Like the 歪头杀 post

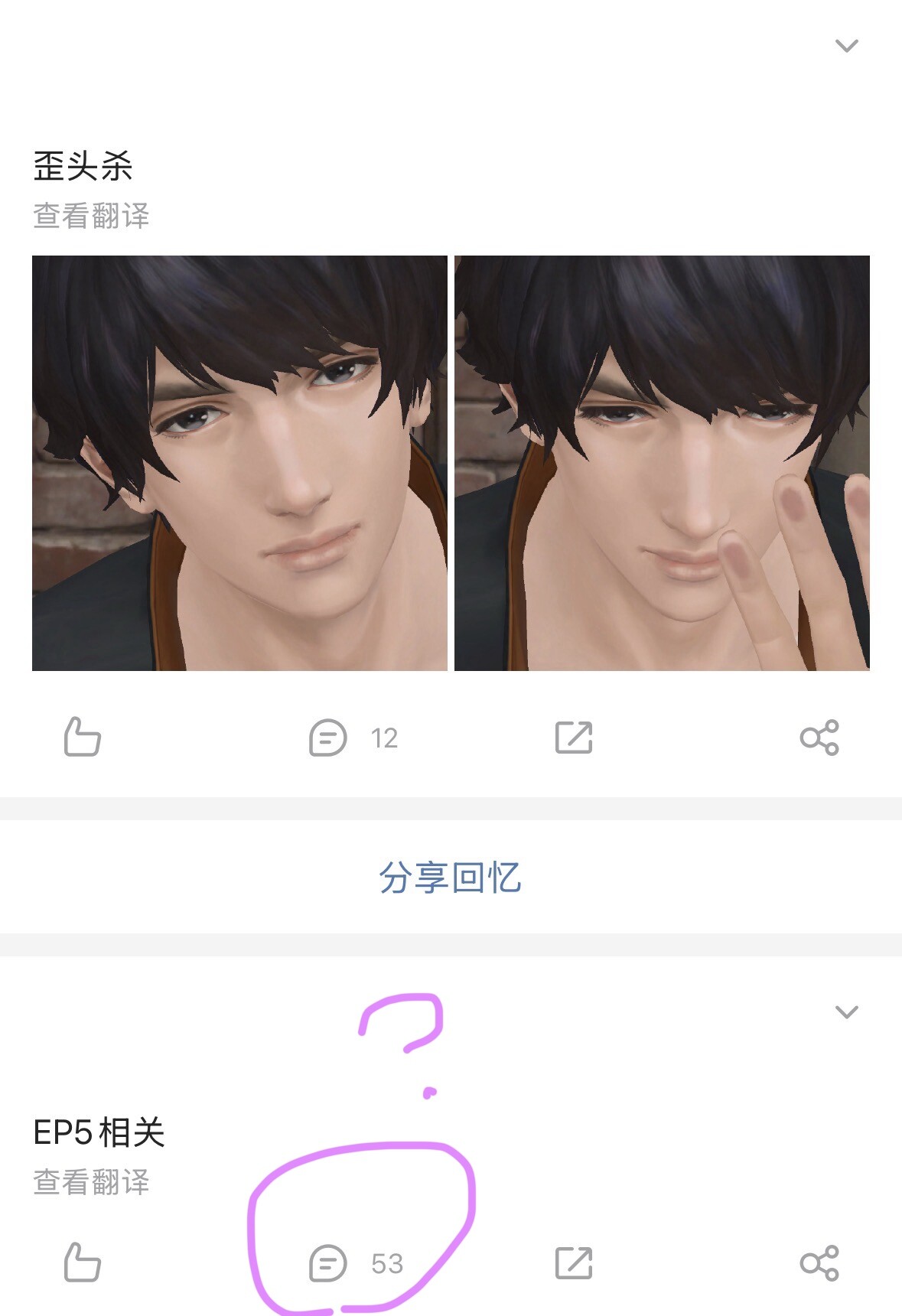[x=82, y=738]
